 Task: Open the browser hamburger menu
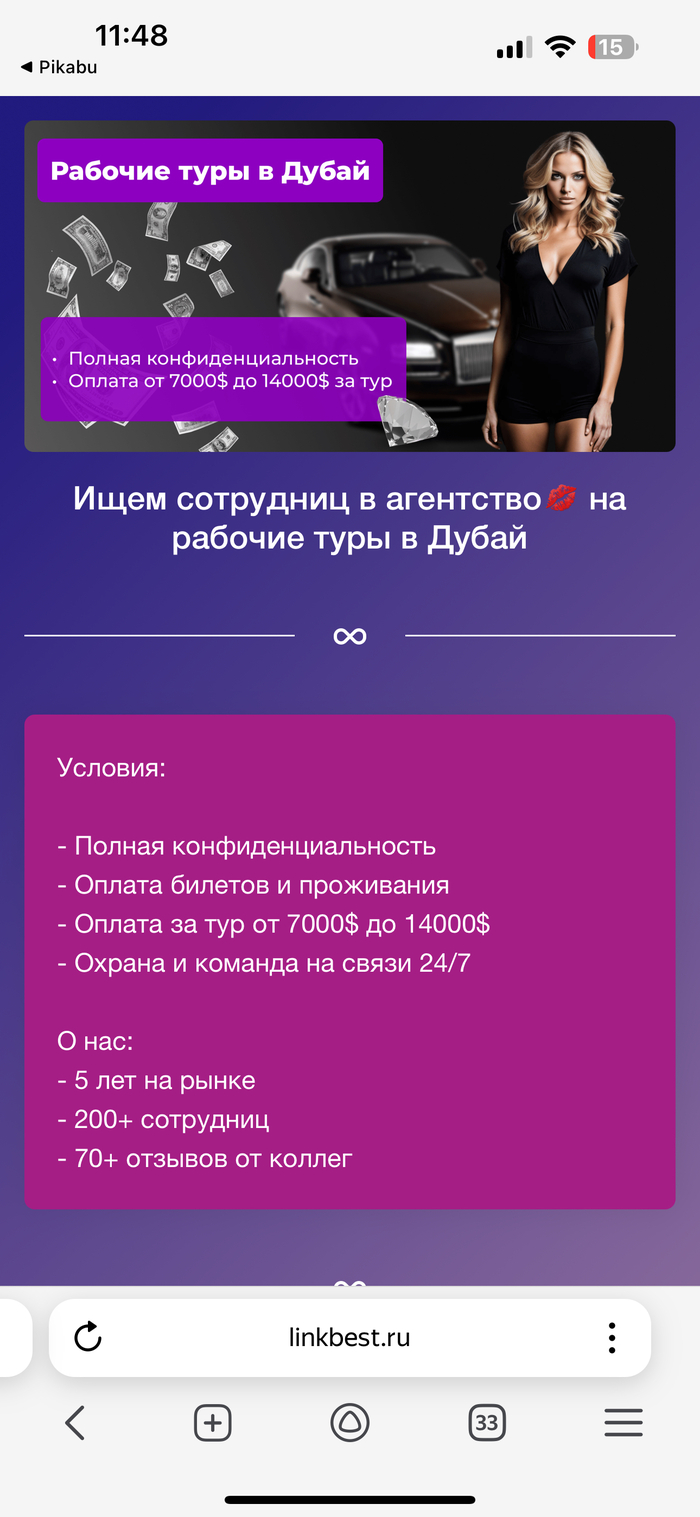pyautogui.click(x=623, y=1422)
